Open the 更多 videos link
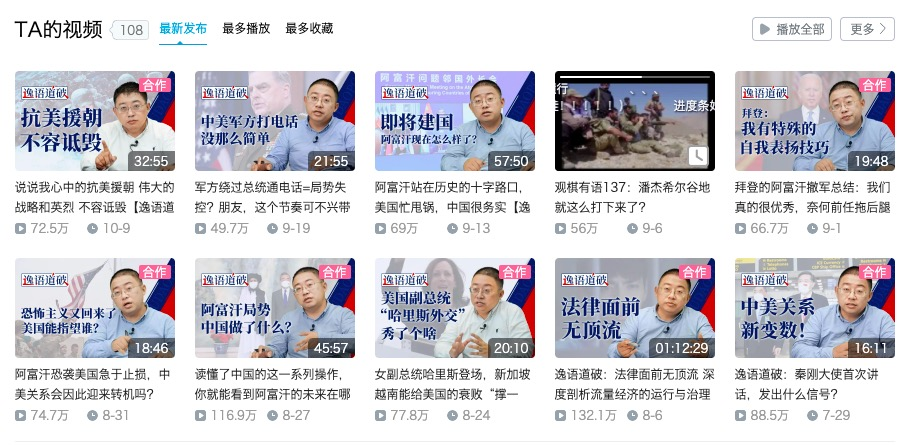 pos(867,29)
